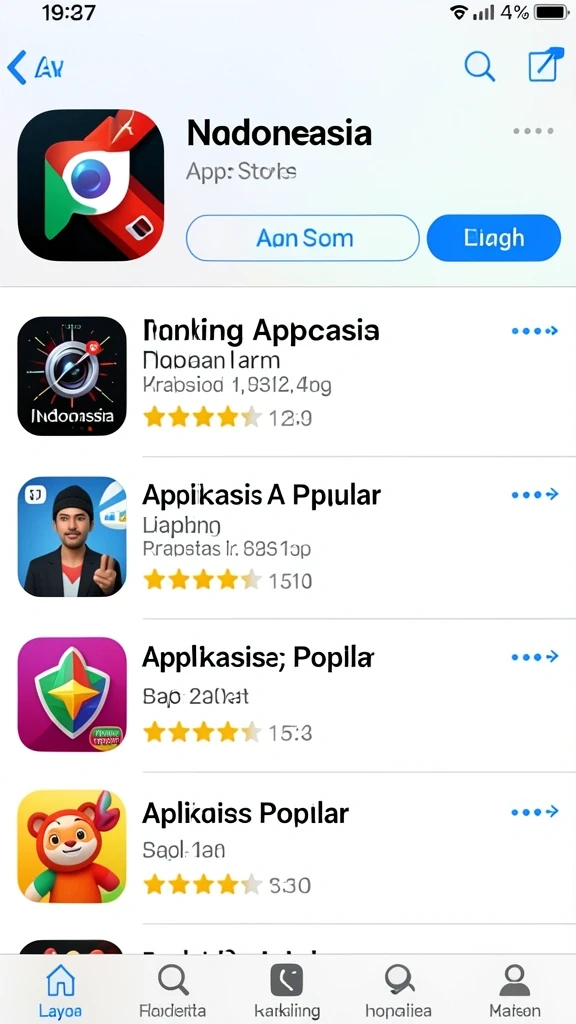
Task: Open the more arrow for Ranking Appcasia
Action: point(535,331)
